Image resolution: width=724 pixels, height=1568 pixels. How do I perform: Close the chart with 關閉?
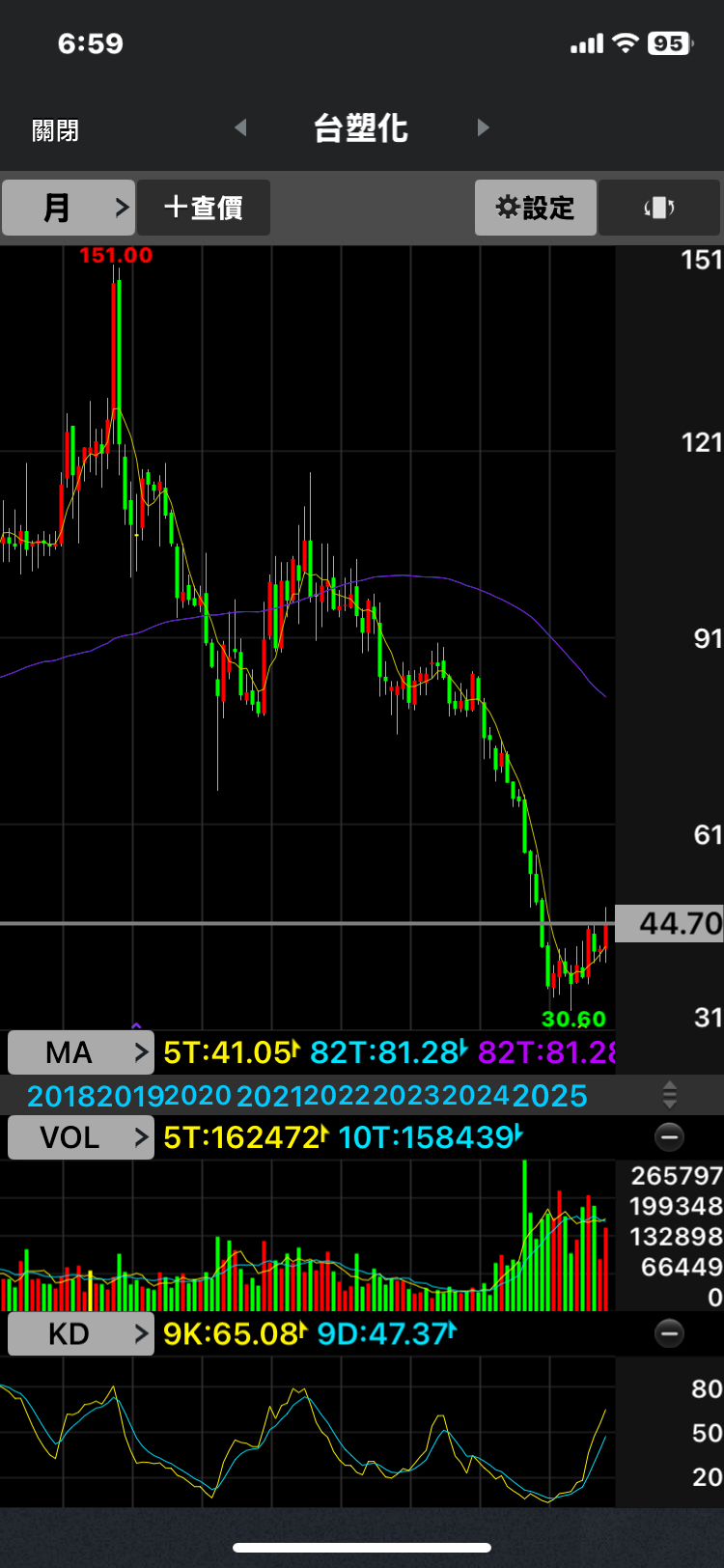[x=55, y=130]
